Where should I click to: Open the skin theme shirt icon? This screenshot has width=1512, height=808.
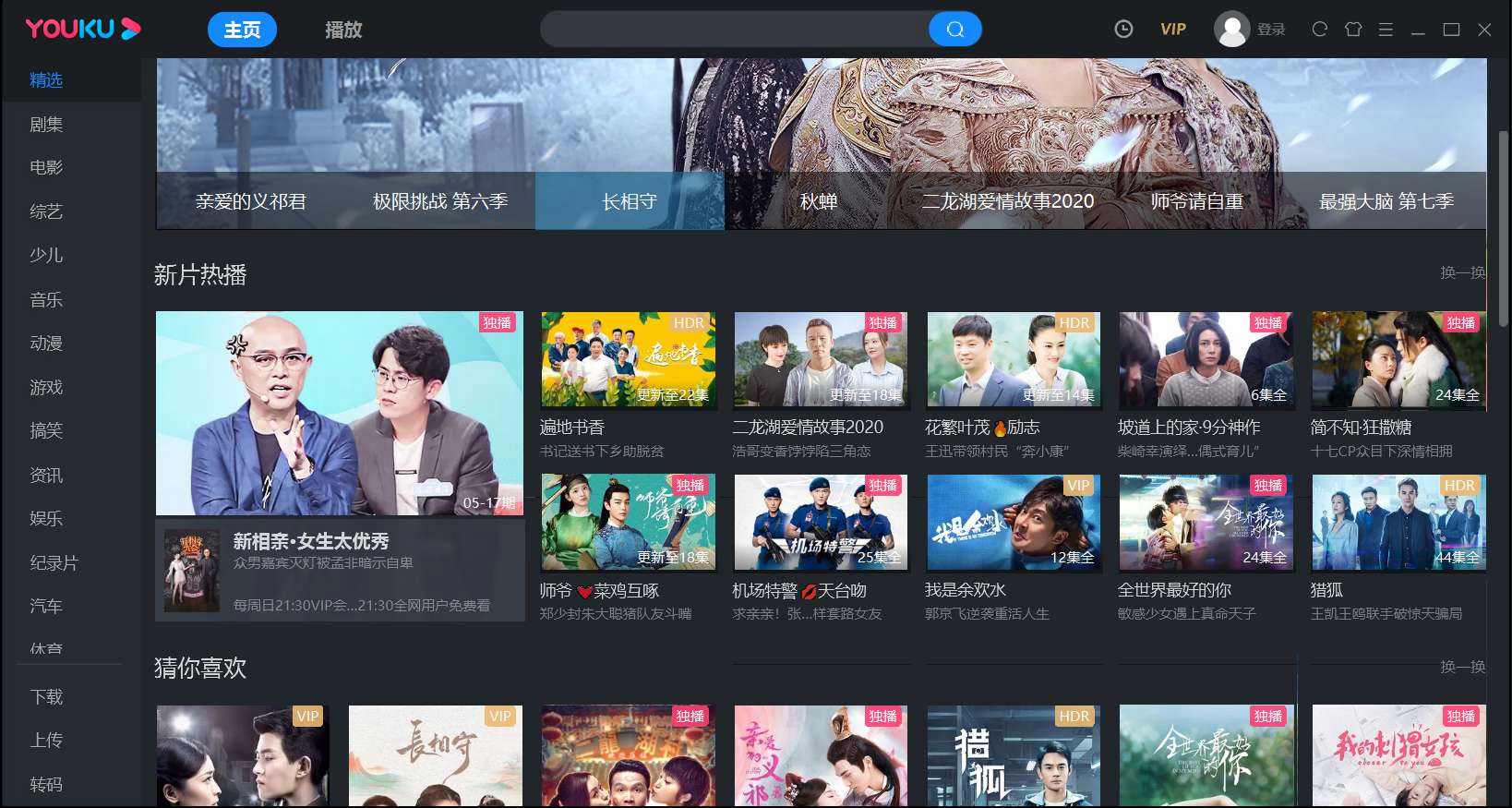click(1353, 30)
